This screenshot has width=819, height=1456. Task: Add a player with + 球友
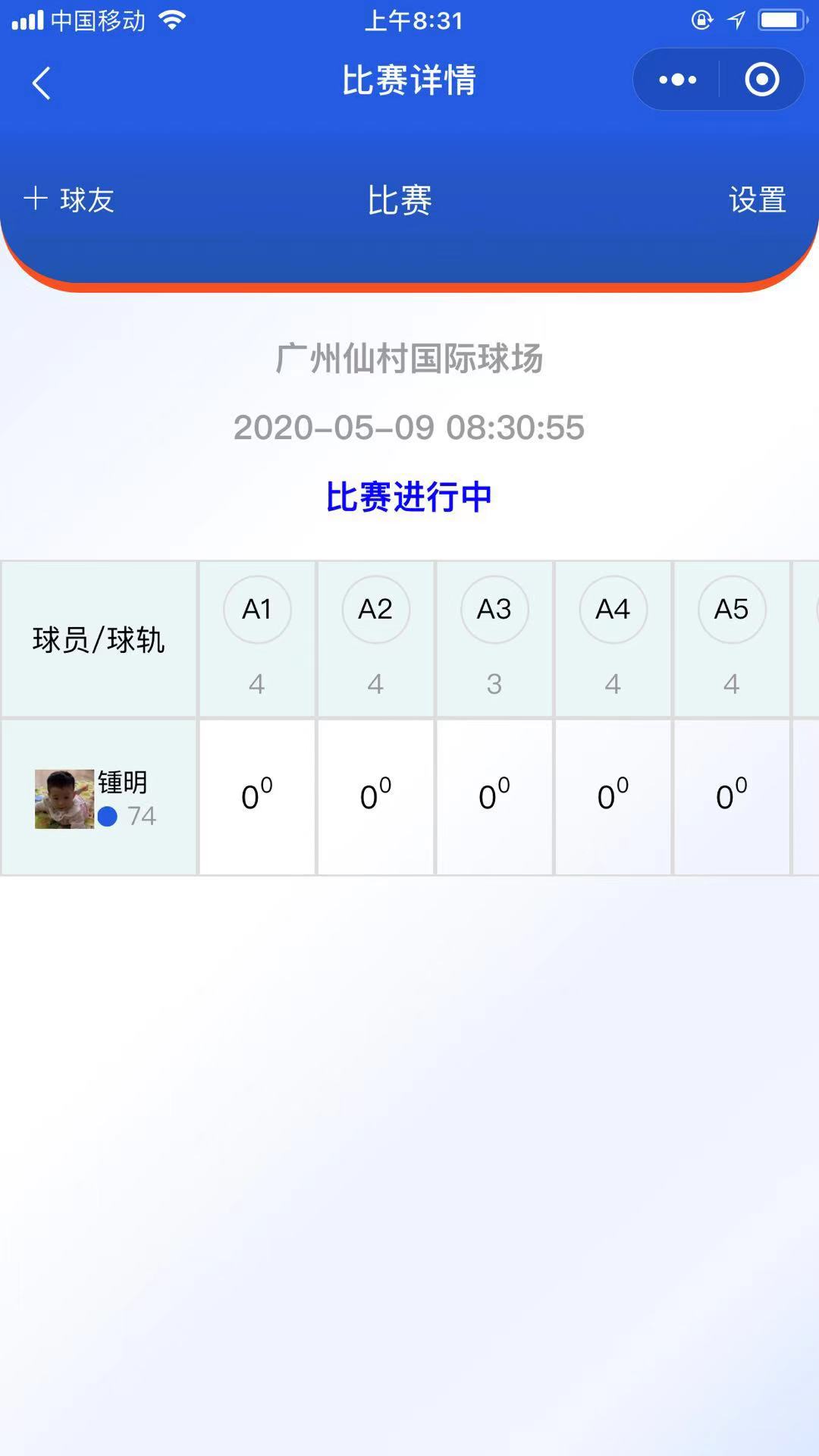coord(69,200)
